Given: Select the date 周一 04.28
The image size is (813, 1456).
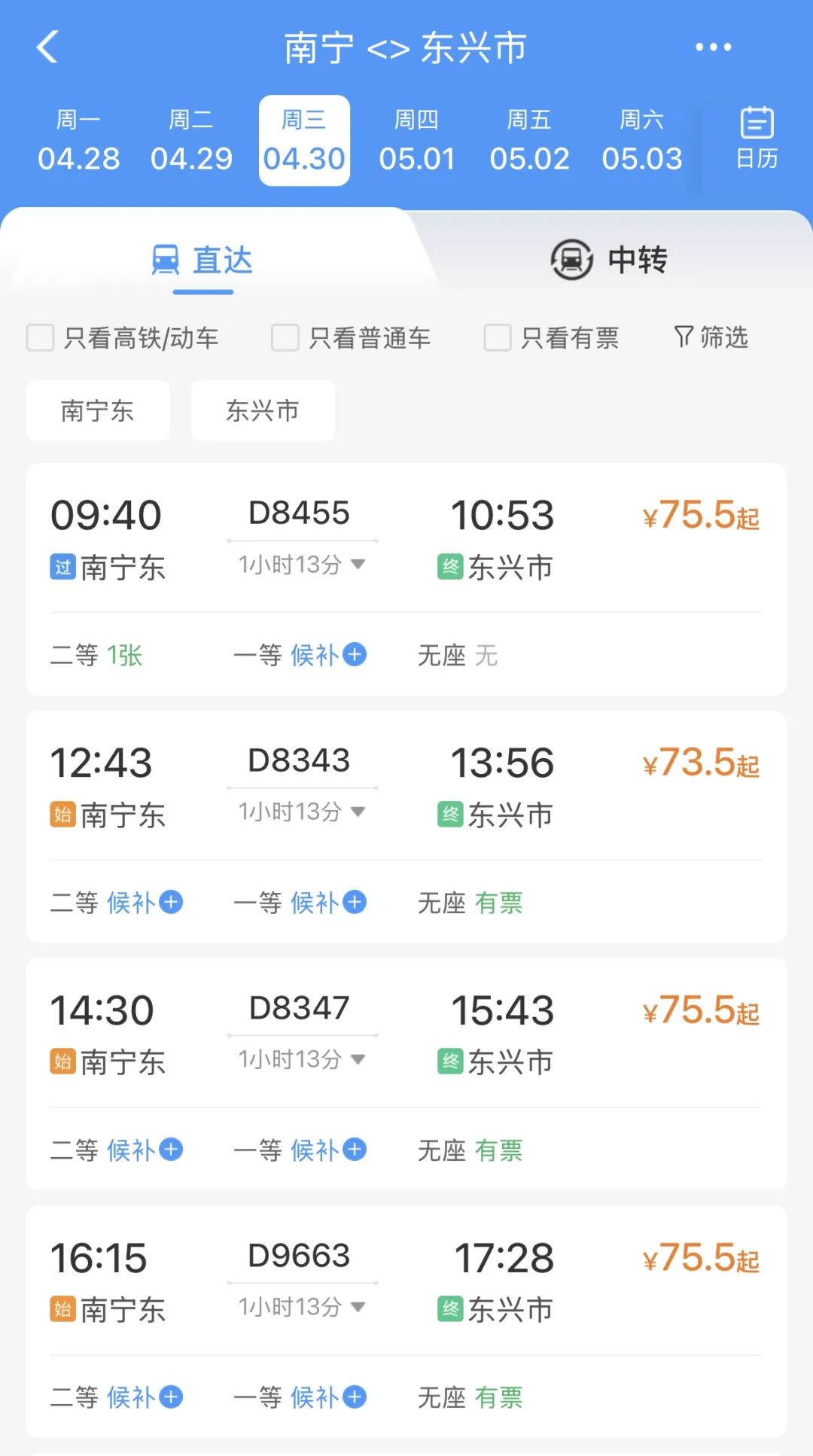Looking at the screenshot, I should tap(79, 141).
